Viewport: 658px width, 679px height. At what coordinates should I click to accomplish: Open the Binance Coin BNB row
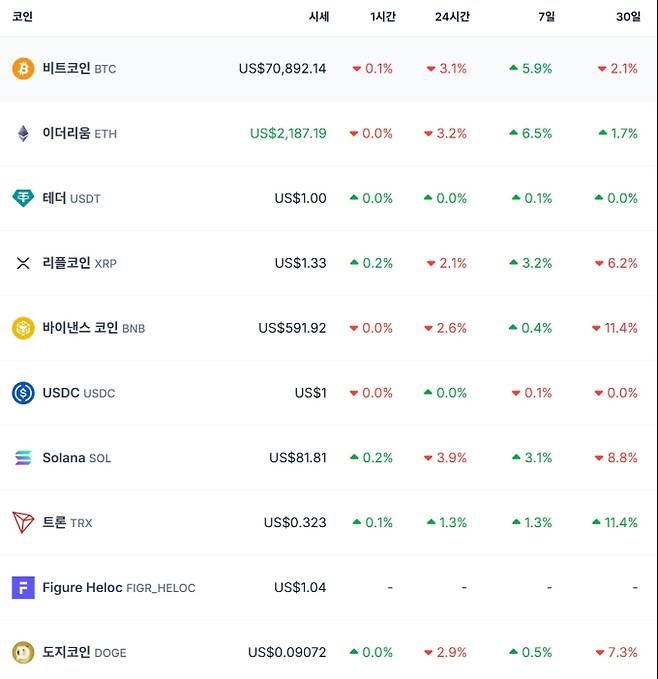coord(80,328)
